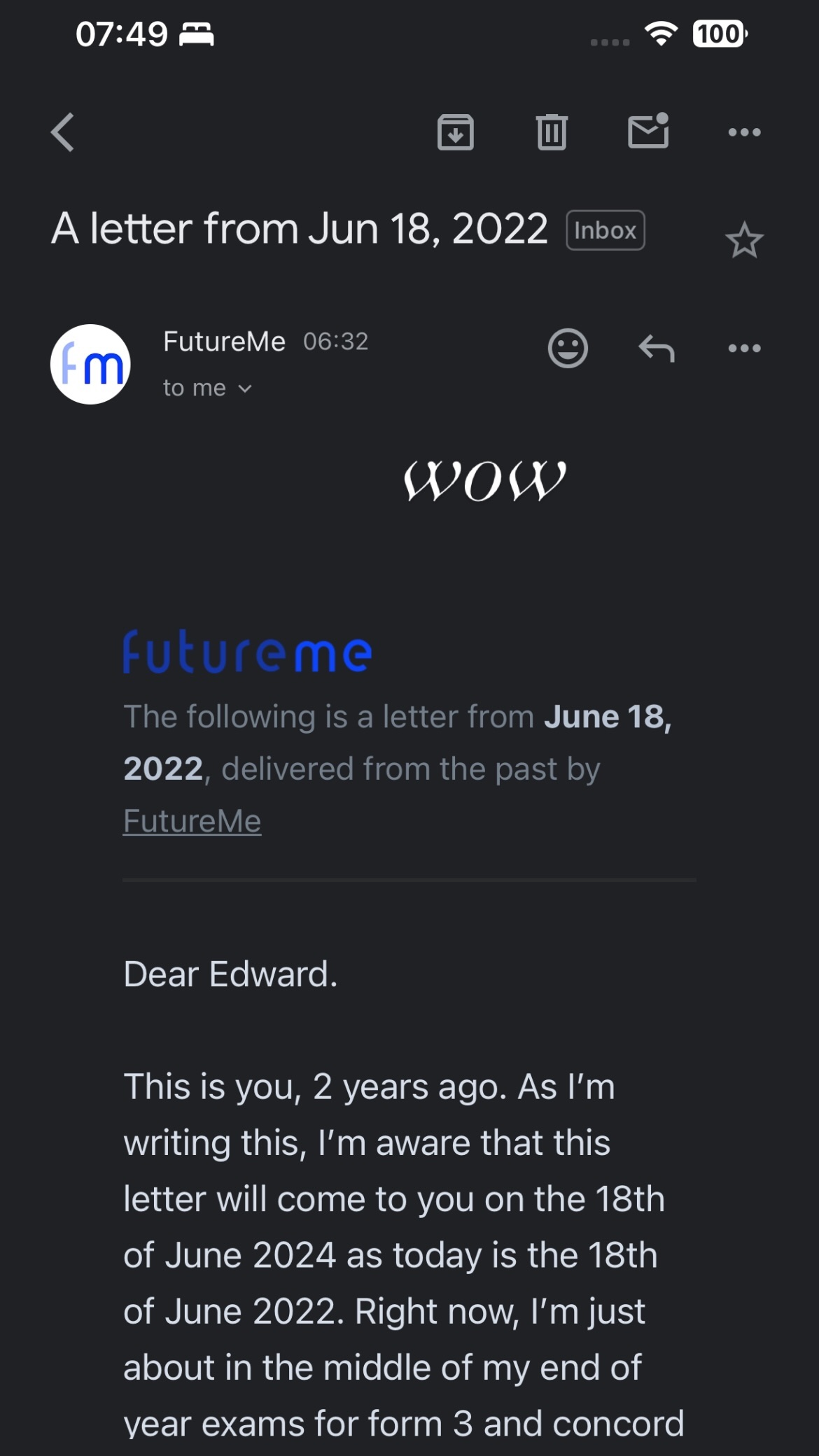819x1456 pixels.
Task: Archive this email
Action: tap(455, 132)
